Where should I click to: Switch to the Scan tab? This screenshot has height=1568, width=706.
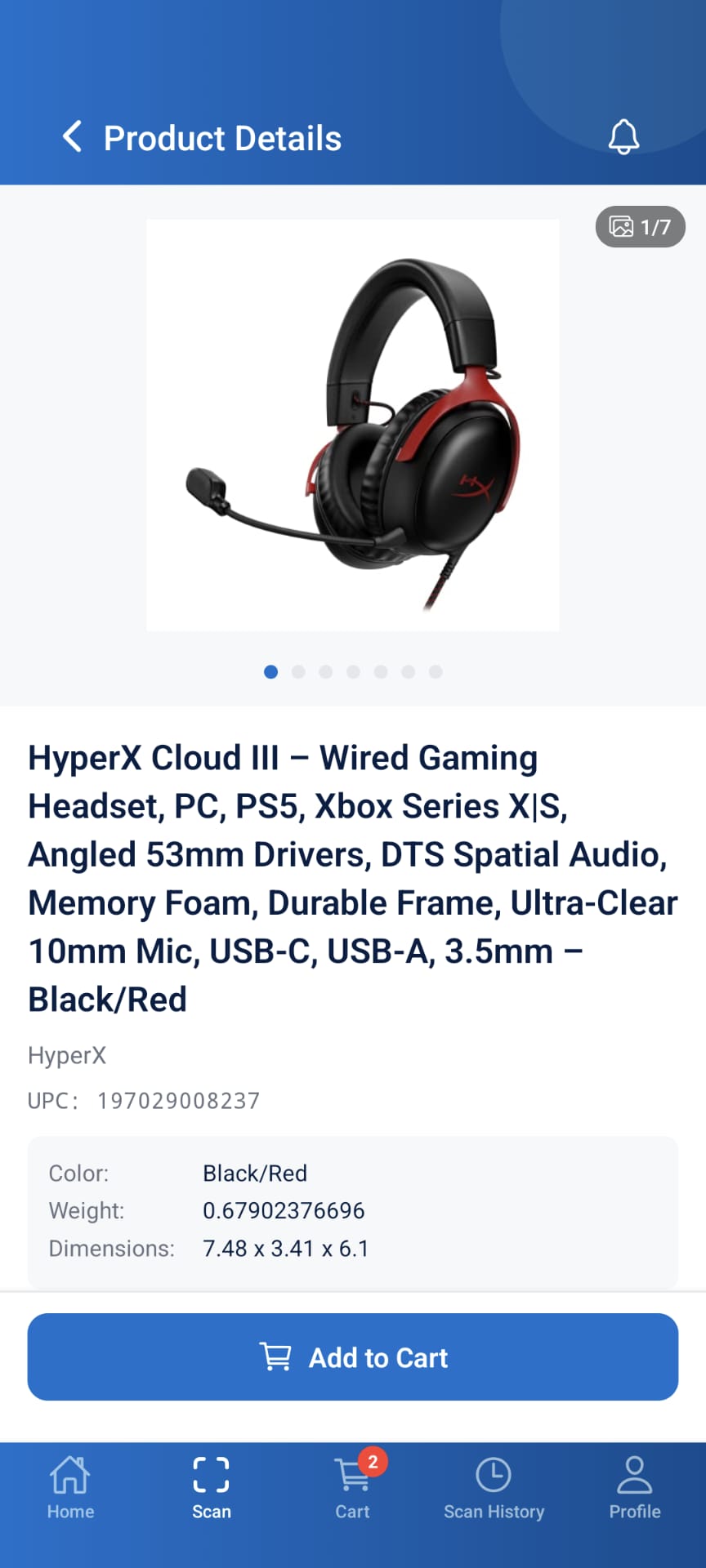coord(212,1488)
